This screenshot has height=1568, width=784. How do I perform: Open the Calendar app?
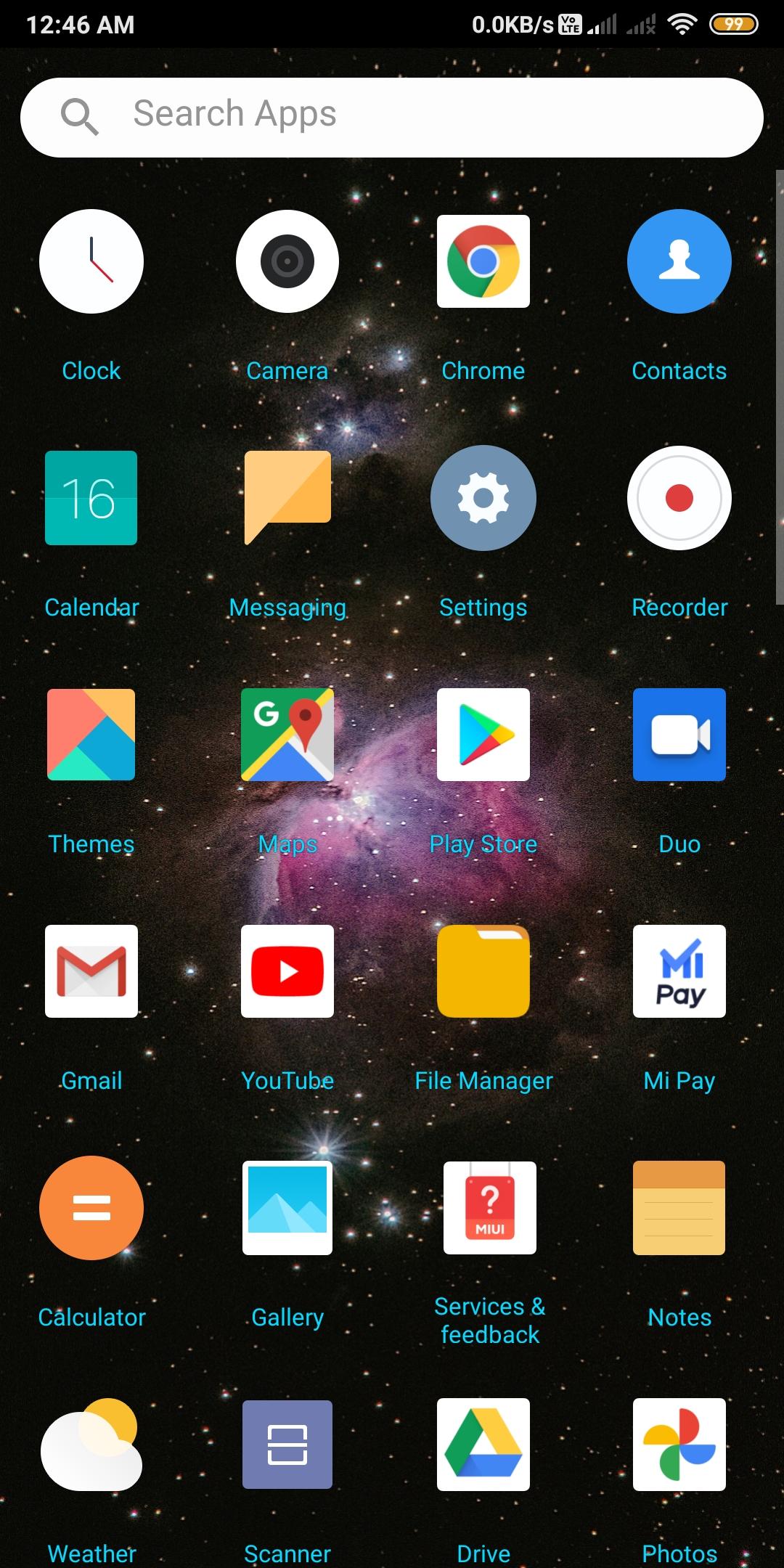point(91,498)
